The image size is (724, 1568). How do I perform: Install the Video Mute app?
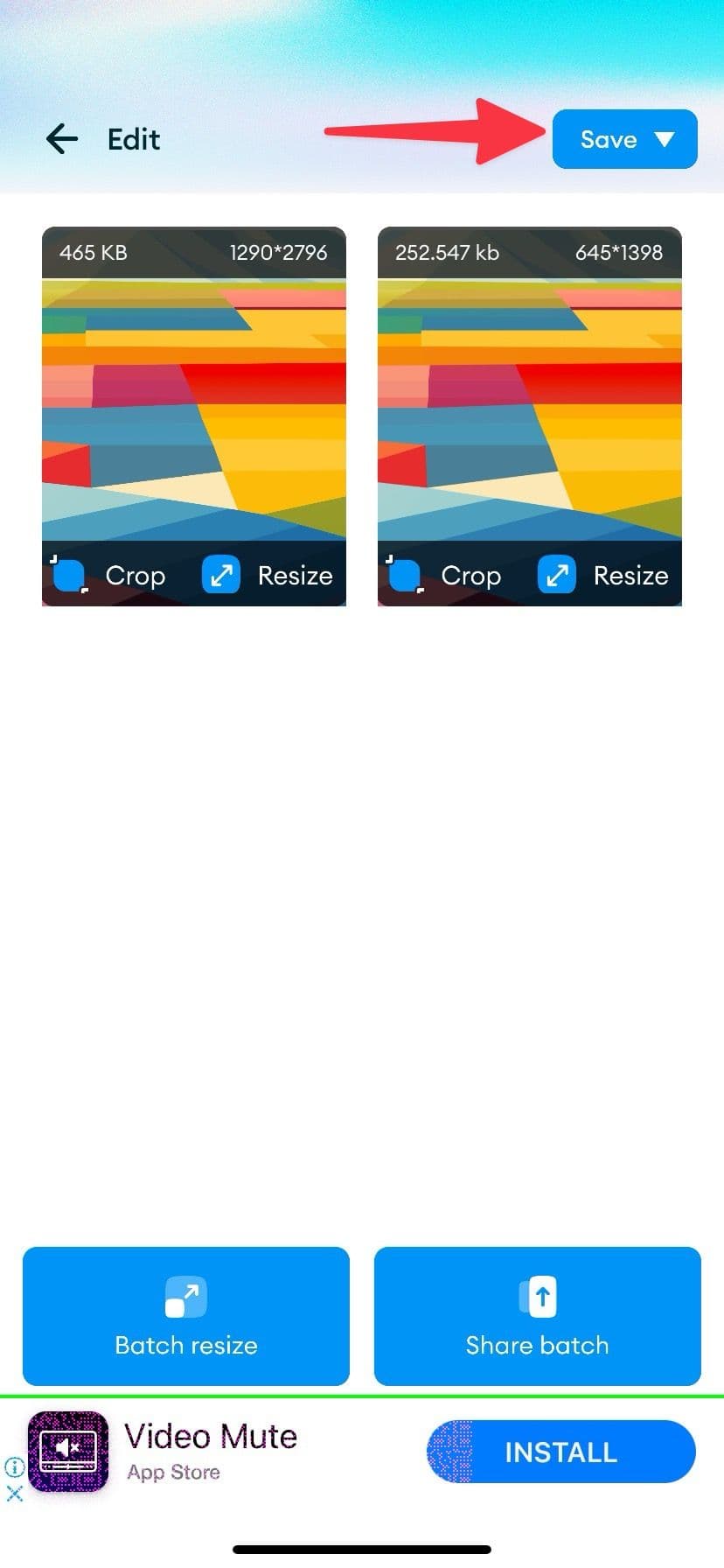click(560, 1452)
